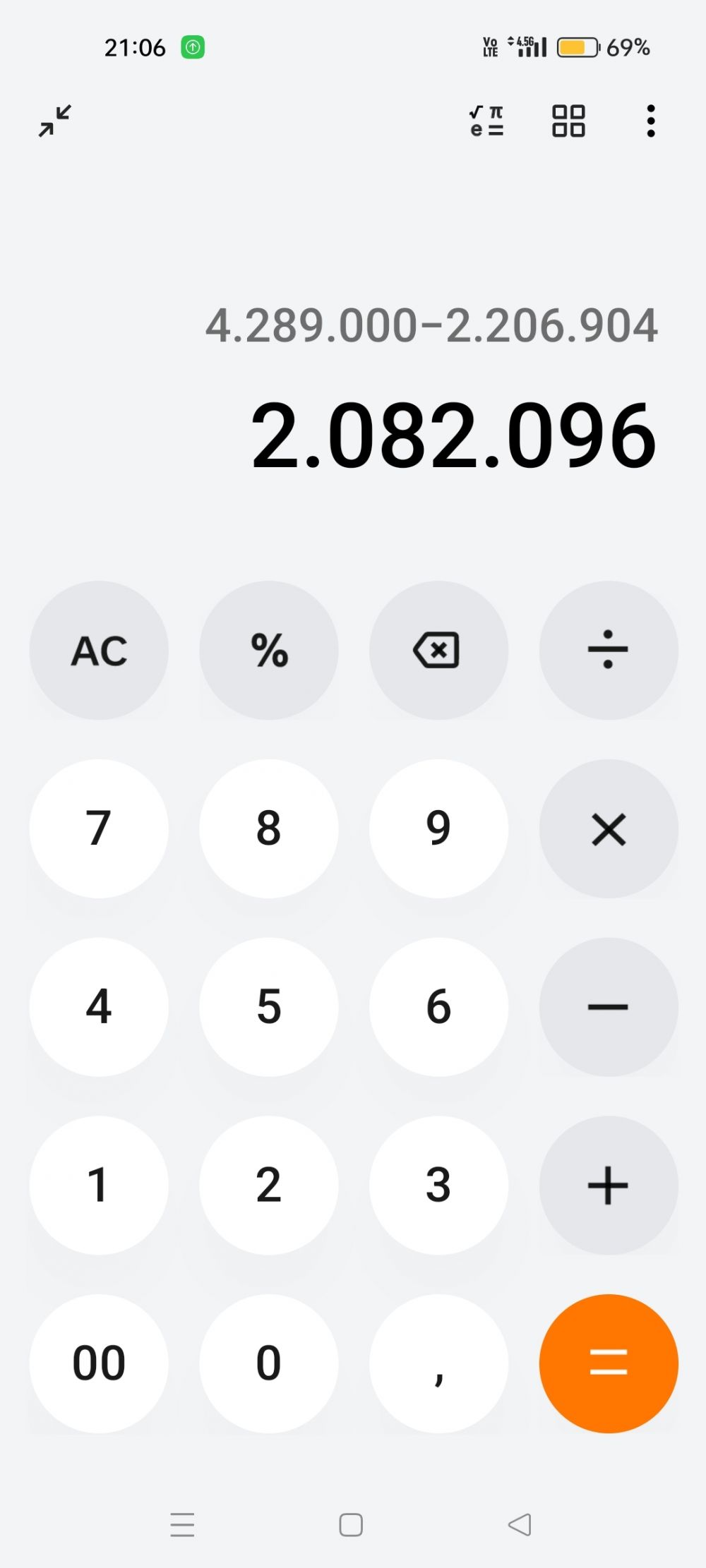Clear everything with AC
This screenshot has width=706, height=1568.
pyautogui.click(x=99, y=650)
